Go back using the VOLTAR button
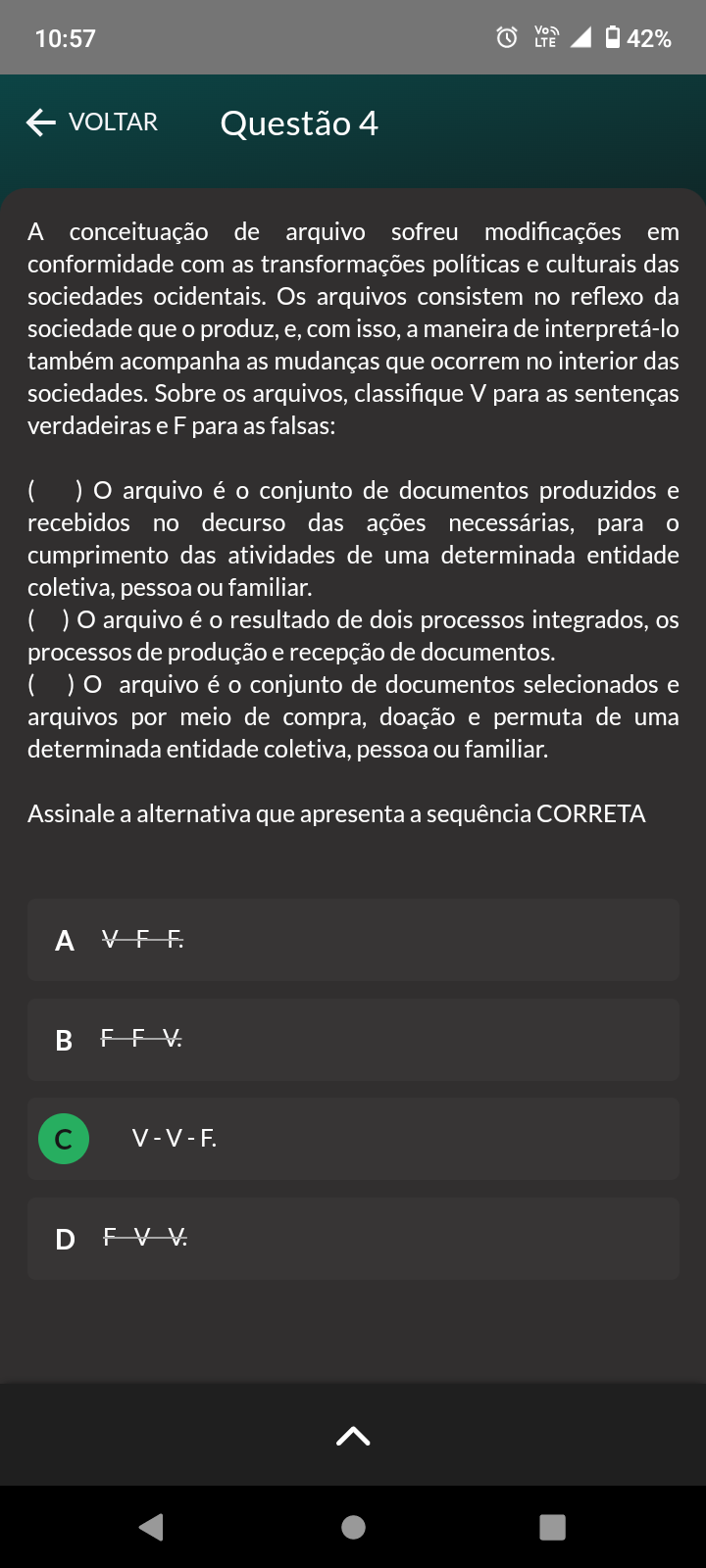Image resolution: width=706 pixels, height=1568 pixels. coord(92,122)
